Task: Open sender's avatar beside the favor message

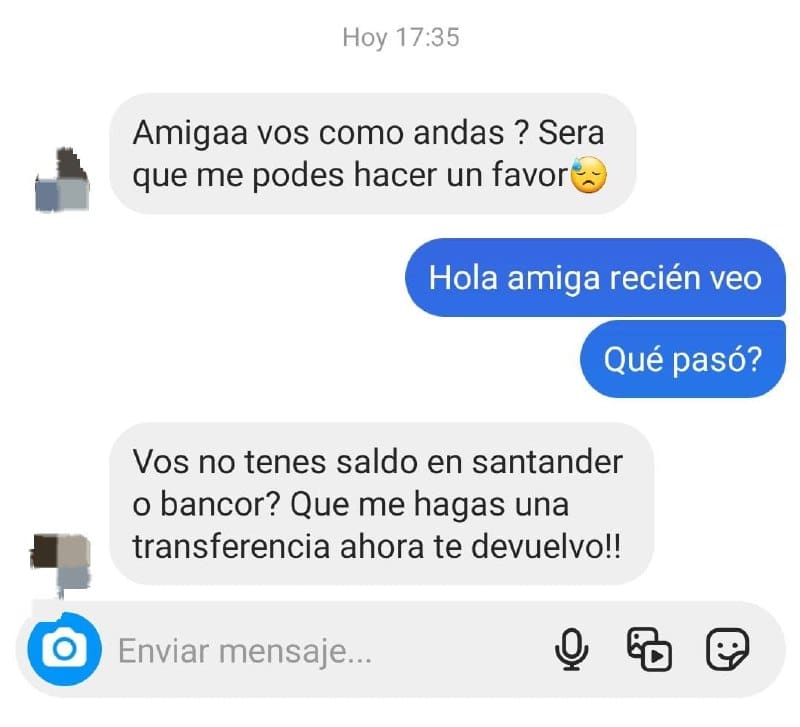Action: (62, 182)
